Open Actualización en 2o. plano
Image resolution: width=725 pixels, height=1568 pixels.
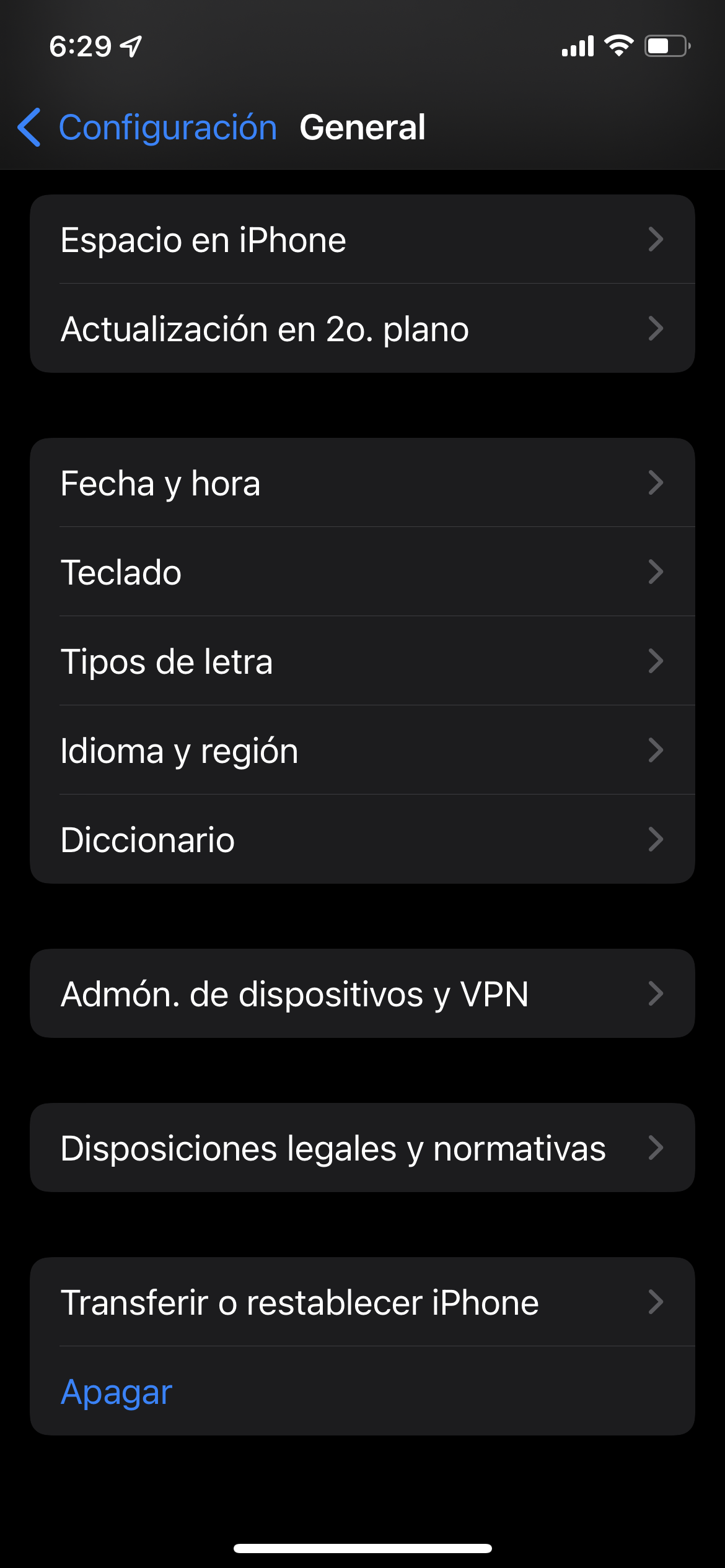[x=362, y=329]
